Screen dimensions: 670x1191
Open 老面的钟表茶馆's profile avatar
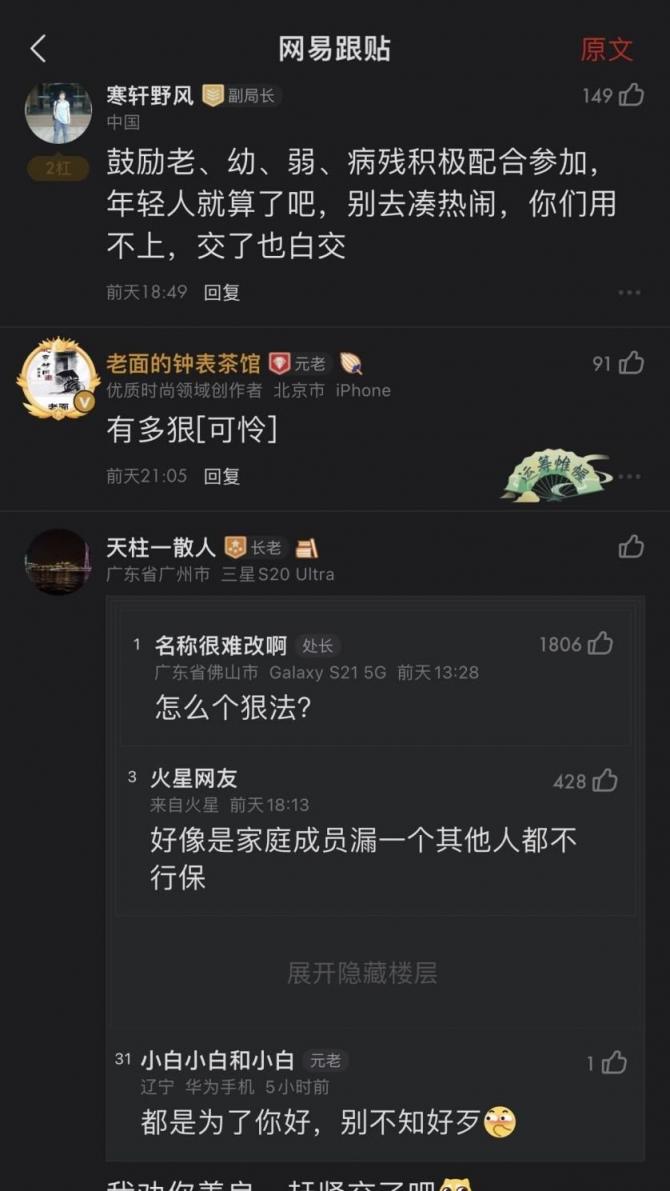click(58, 378)
